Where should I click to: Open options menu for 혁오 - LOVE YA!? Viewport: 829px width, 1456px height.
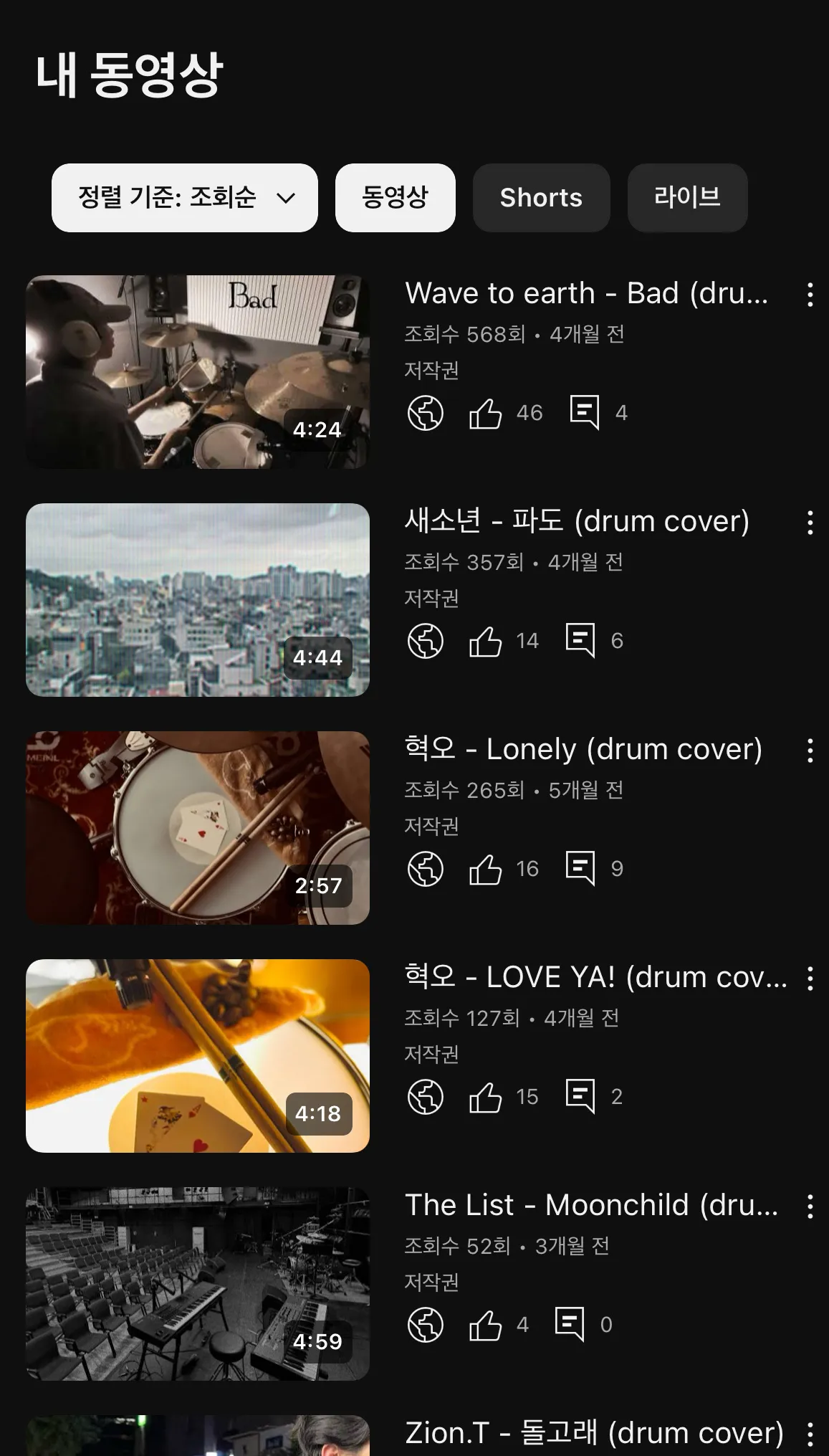[810, 979]
